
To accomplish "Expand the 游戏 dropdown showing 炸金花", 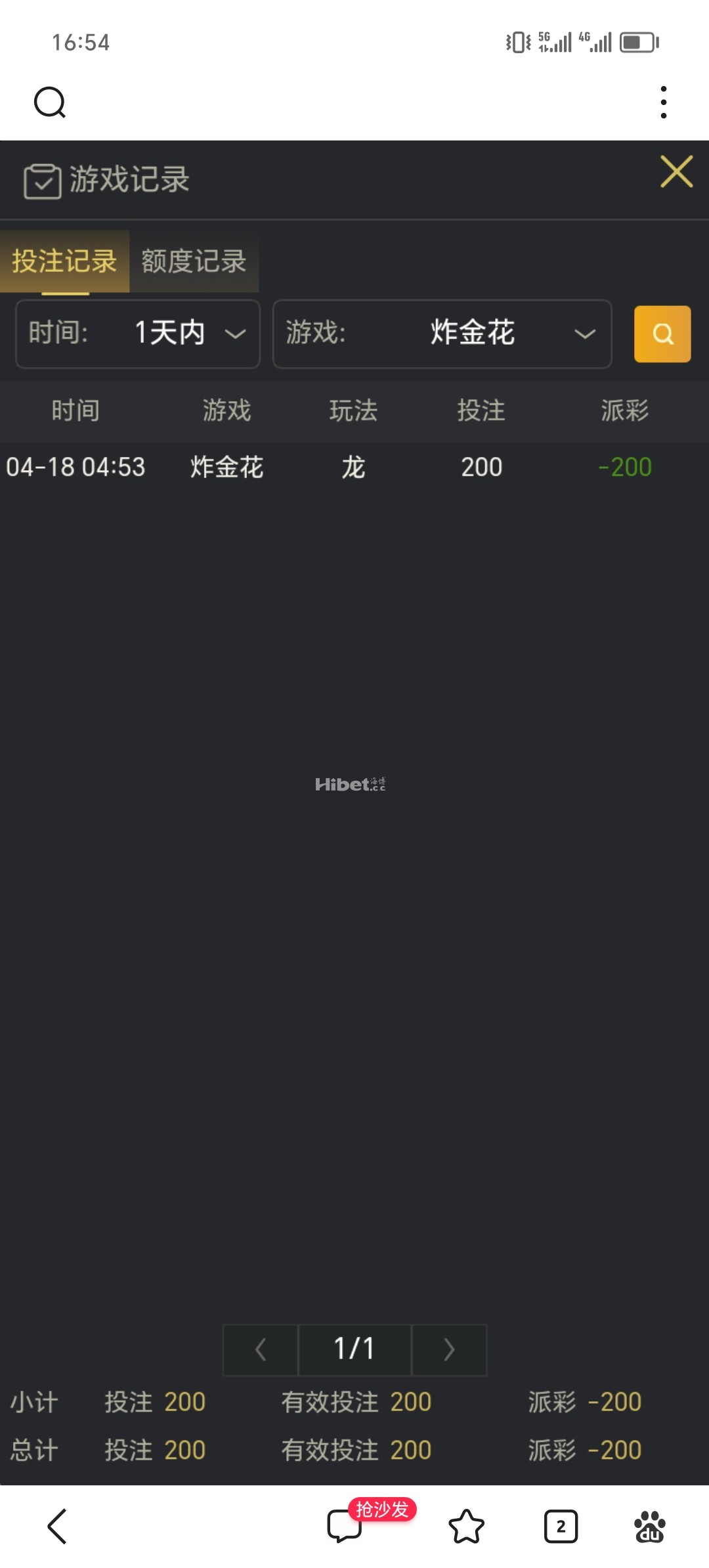I will 442,334.
